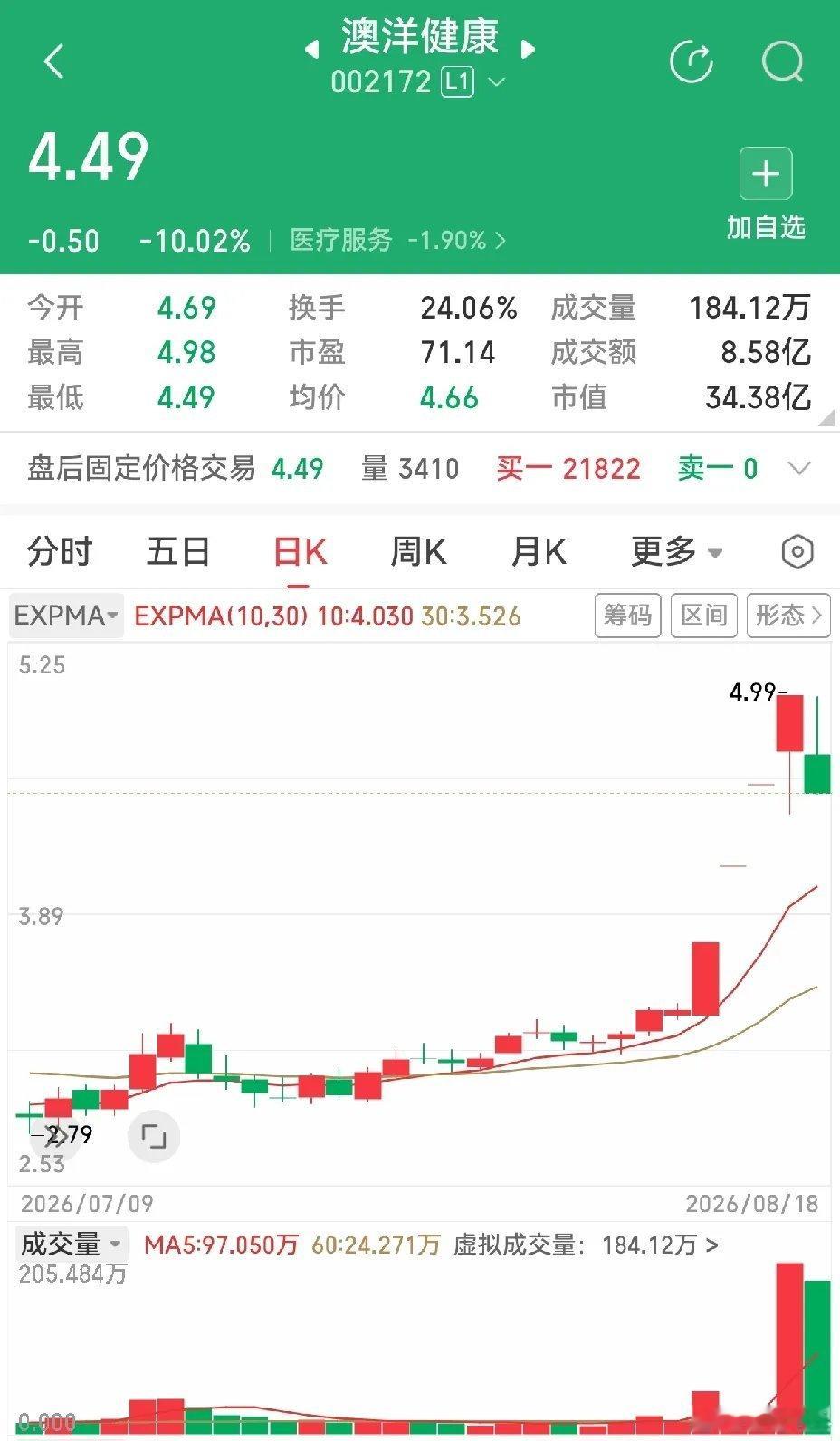This screenshot has height=1441, width=840.
Task: Change the 成交量 indicator dropdown
Action: coord(71,1244)
